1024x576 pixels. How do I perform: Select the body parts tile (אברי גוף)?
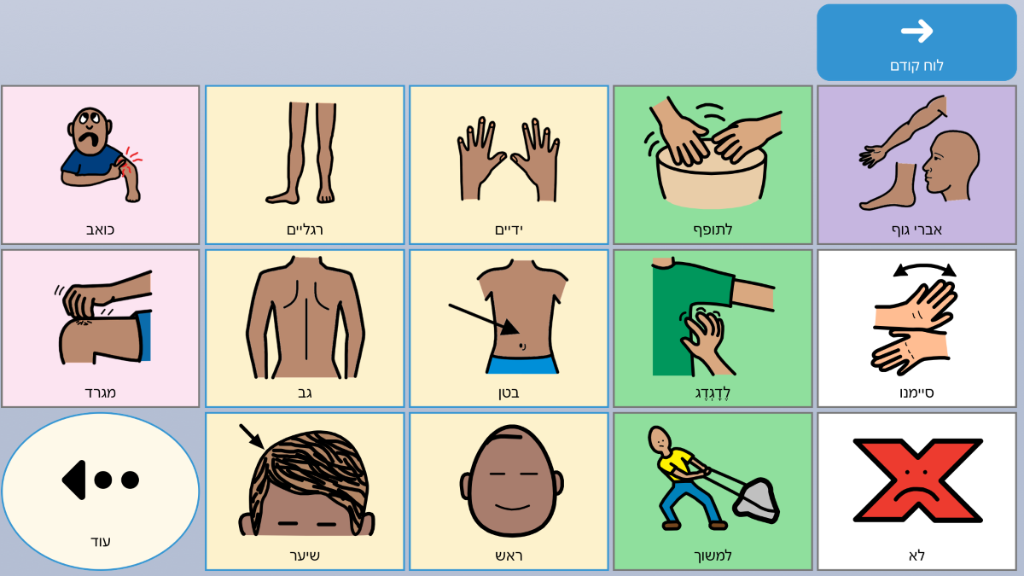916,165
